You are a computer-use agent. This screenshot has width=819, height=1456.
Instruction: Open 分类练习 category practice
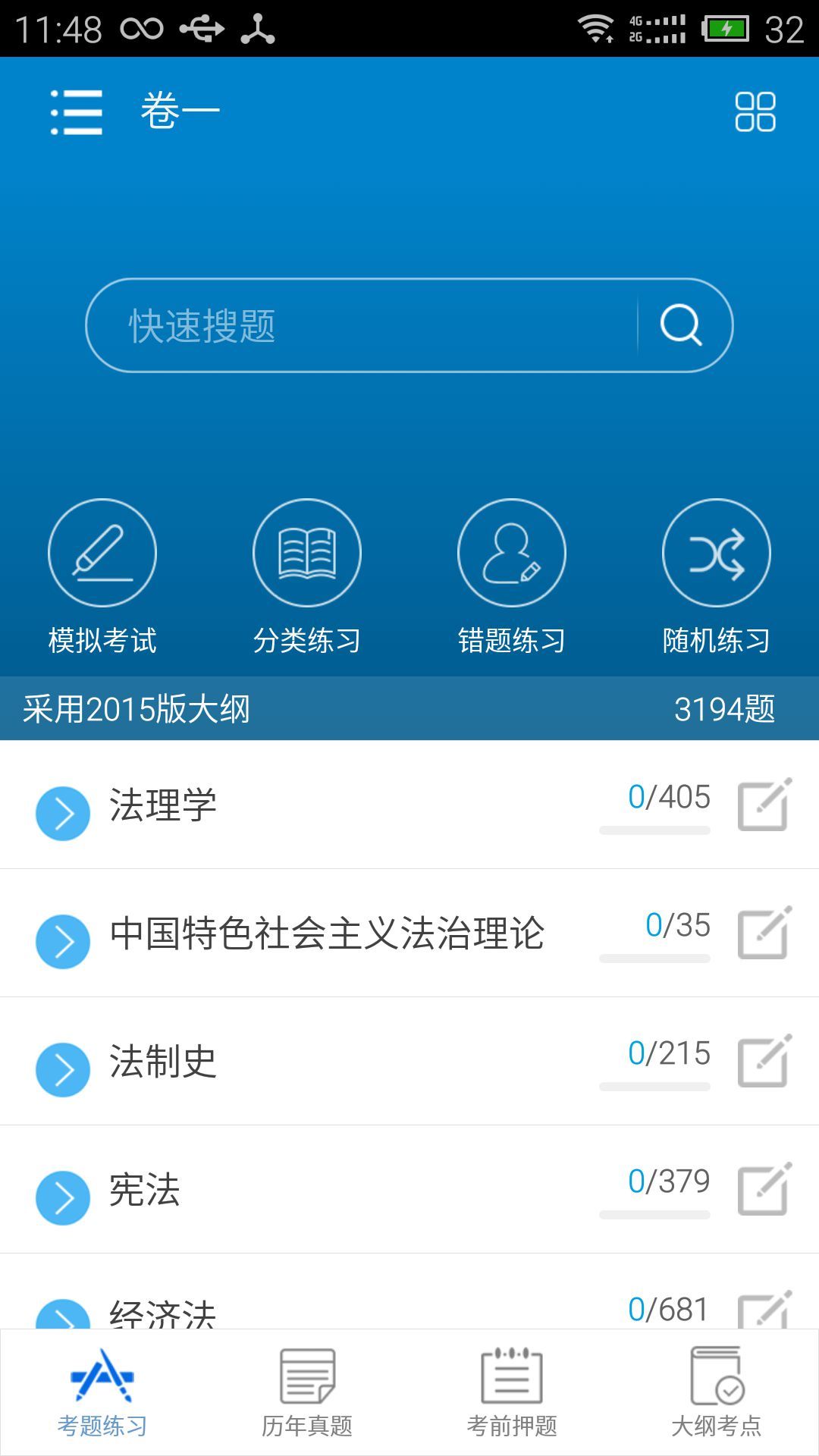pyautogui.click(x=307, y=554)
